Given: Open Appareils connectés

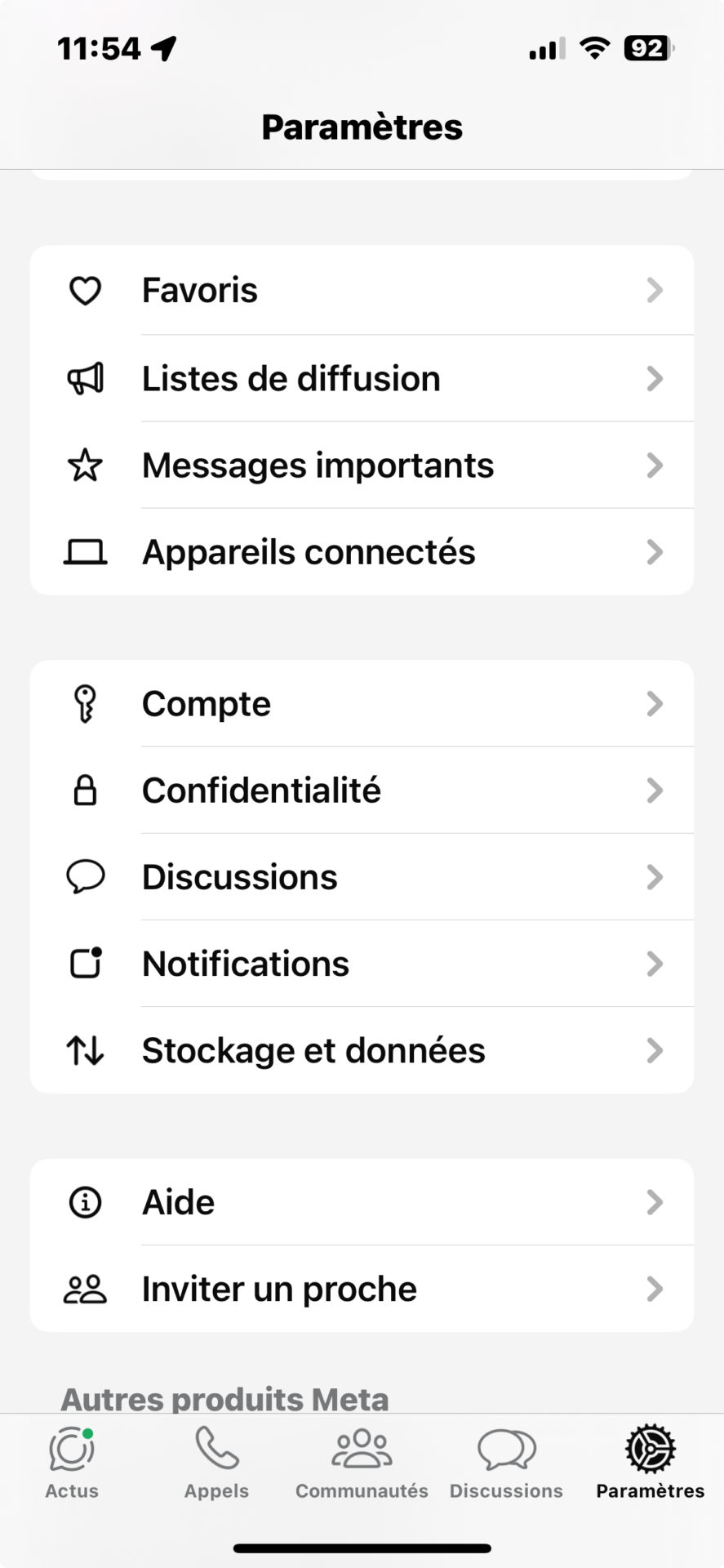Looking at the screenshot, I should (x=362, y=552).
